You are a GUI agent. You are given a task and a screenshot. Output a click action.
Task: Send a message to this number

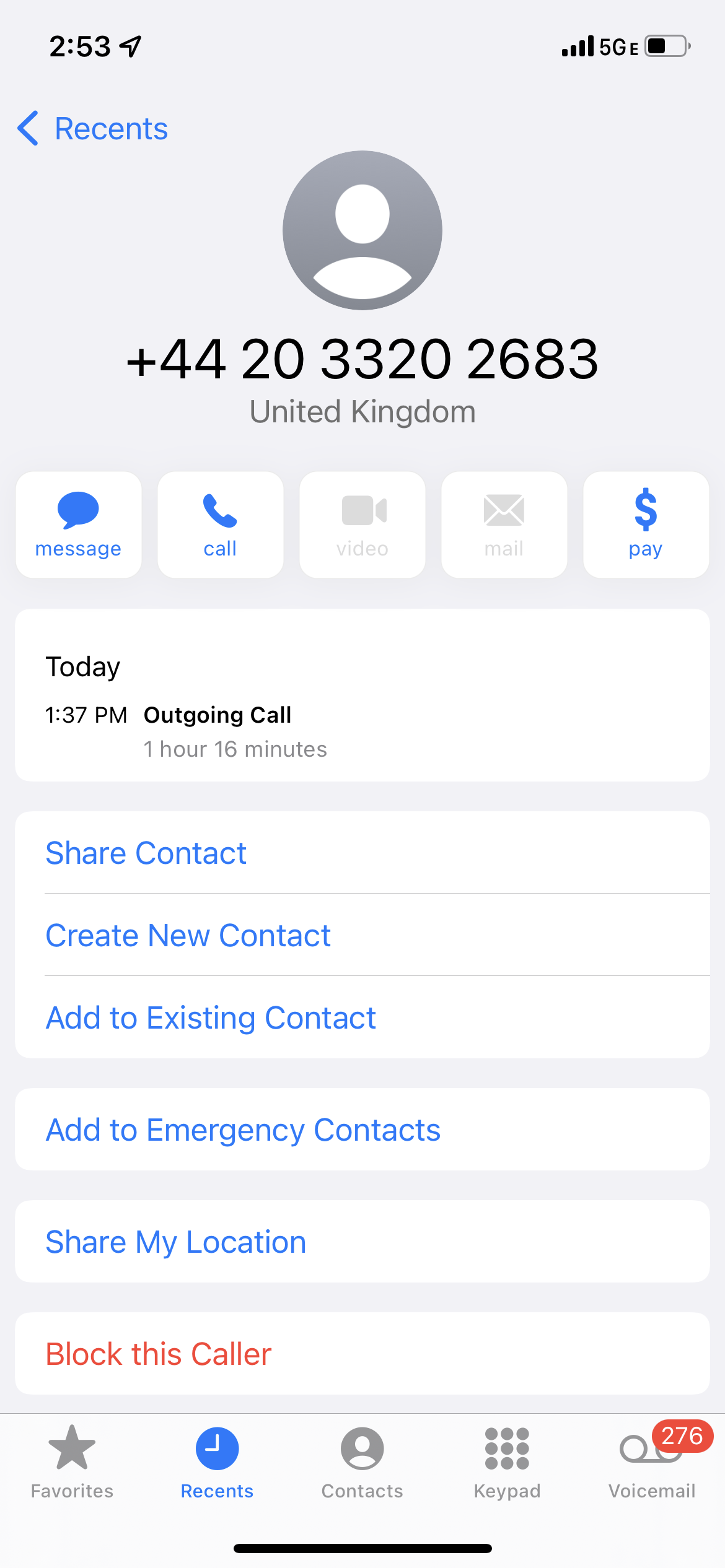pos(79,525)
